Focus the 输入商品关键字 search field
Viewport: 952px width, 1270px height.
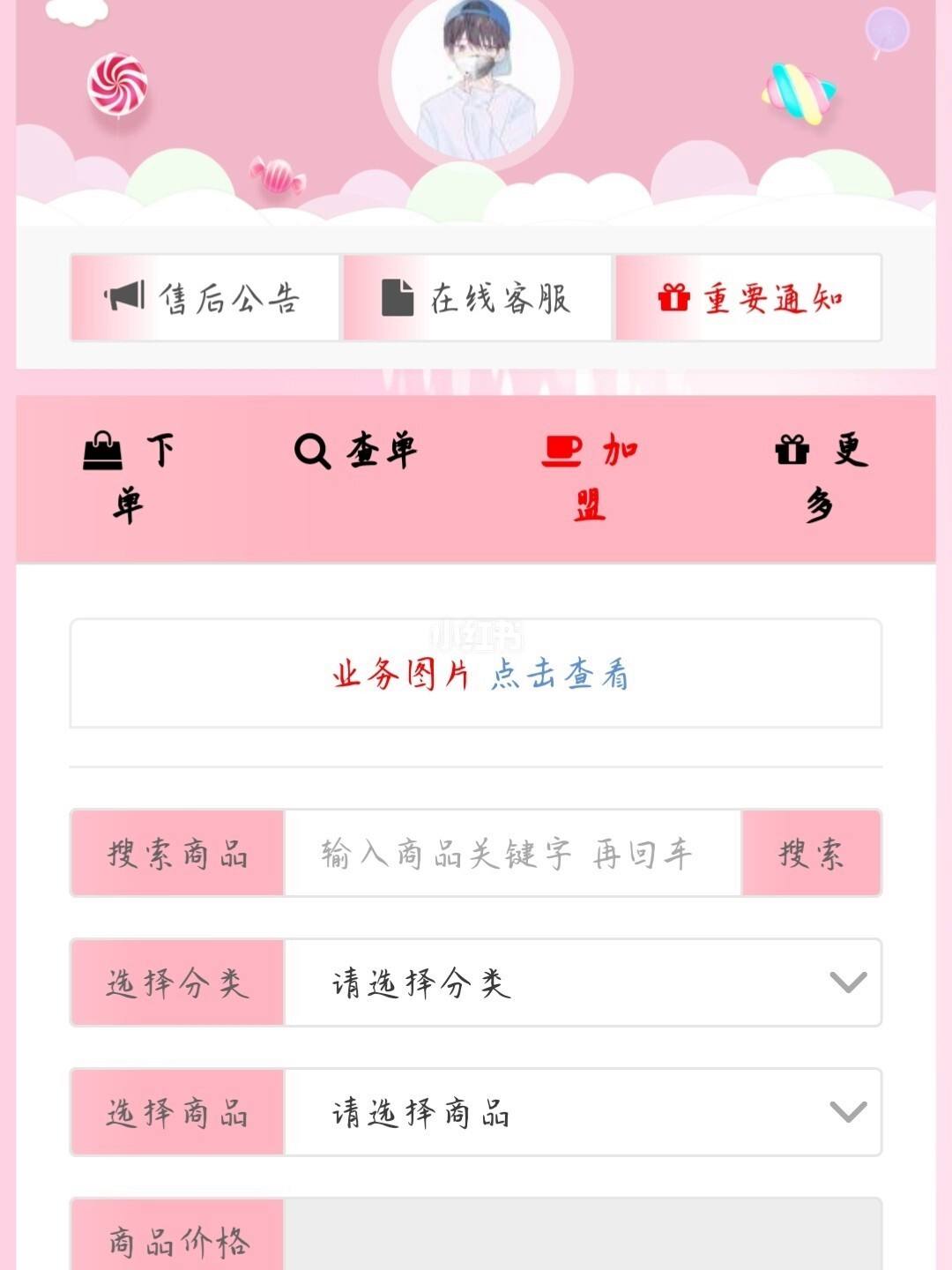[x=512, y=854]
